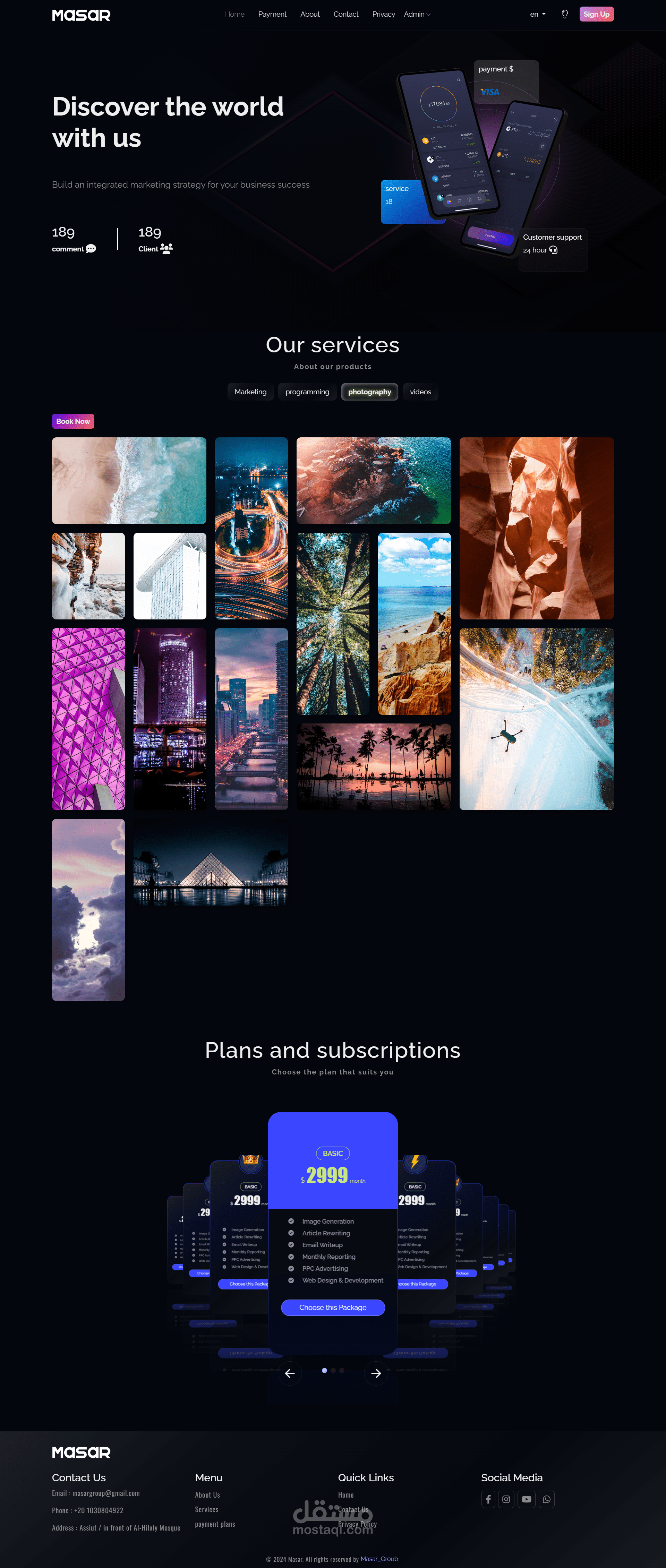The image size is (666, 1568).
Task: Open the en language selector
Action: [x=538, y=14]
